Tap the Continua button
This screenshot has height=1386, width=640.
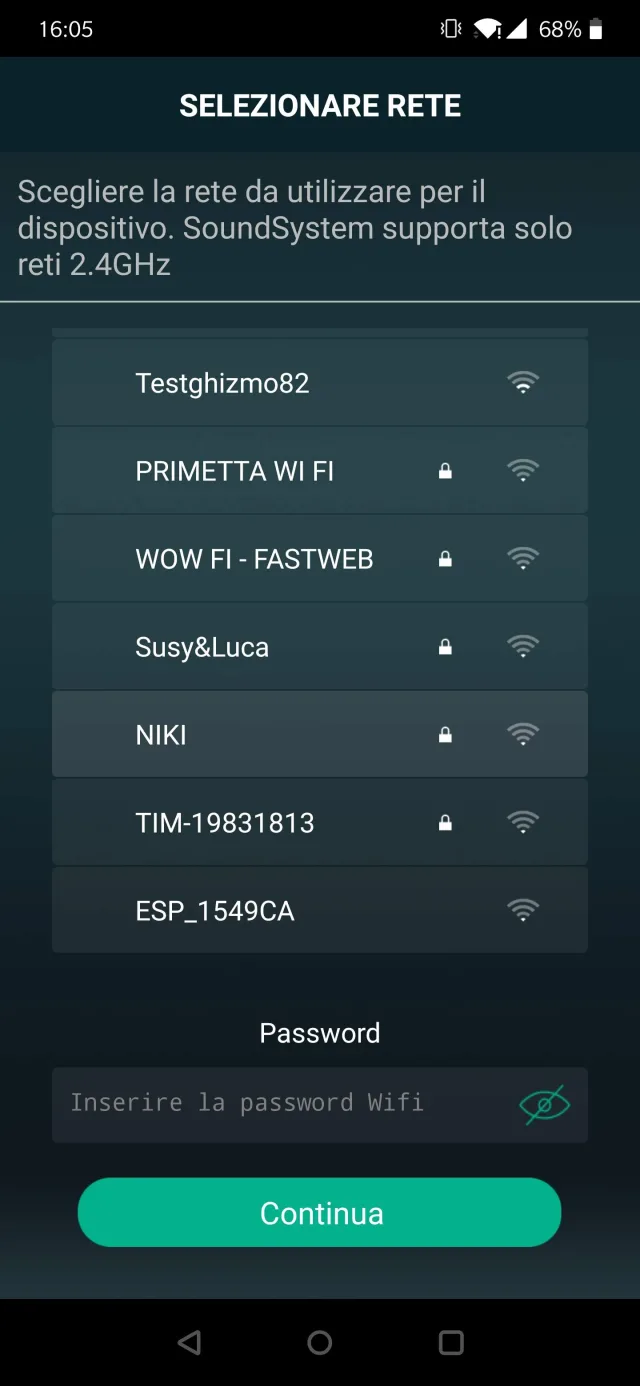pos(320,1213)
